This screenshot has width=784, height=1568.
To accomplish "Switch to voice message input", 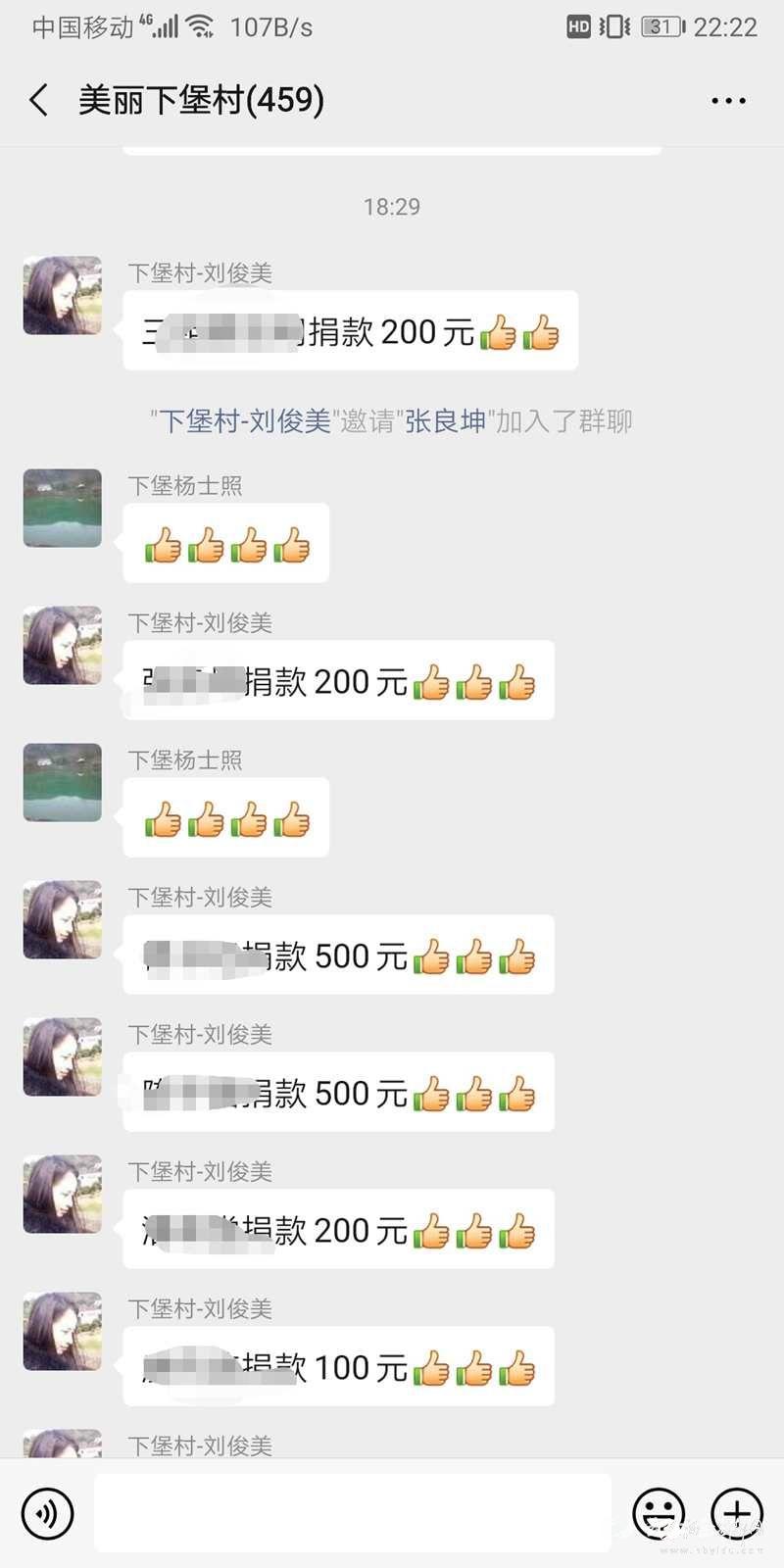I will (x=47, y=1513).
